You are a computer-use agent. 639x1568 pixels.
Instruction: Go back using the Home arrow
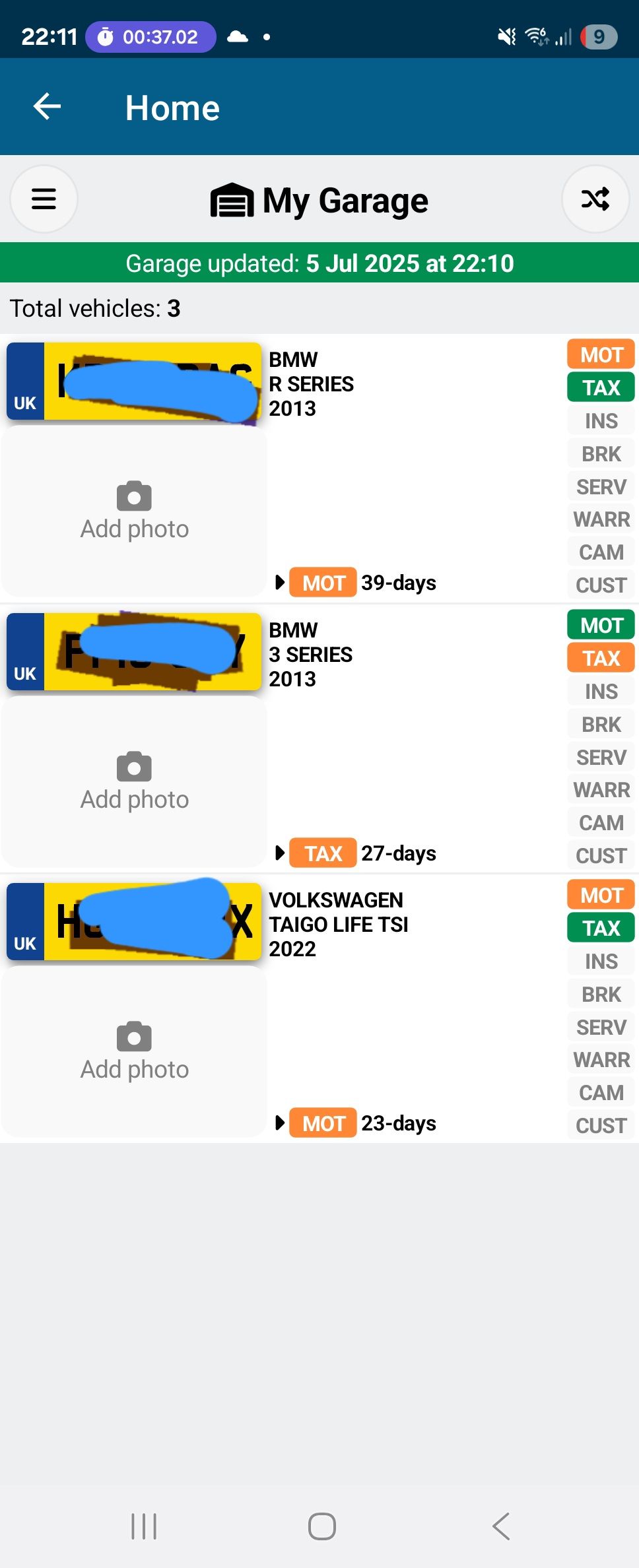[48, 107]
